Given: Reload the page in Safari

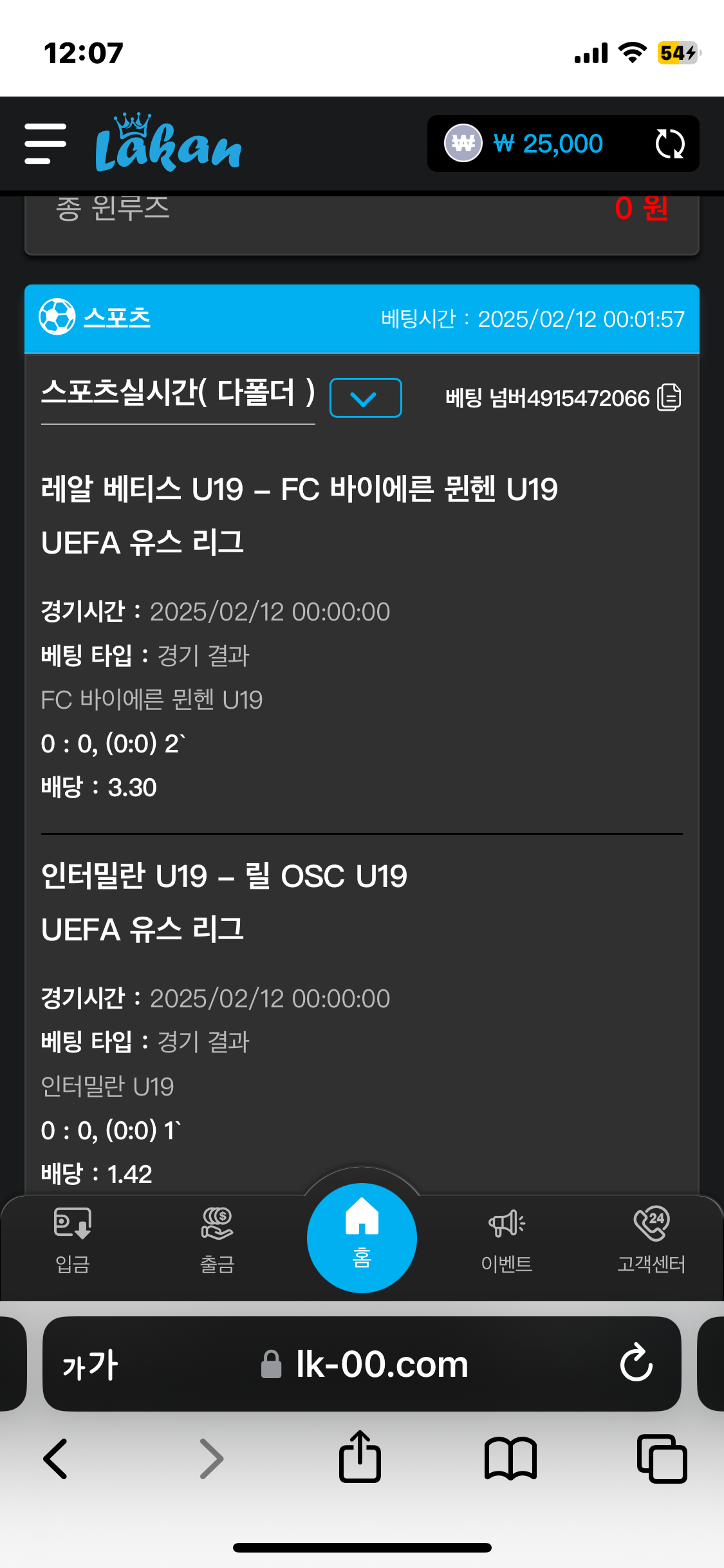Looking at the screenshot, I should click(636, 1363).
